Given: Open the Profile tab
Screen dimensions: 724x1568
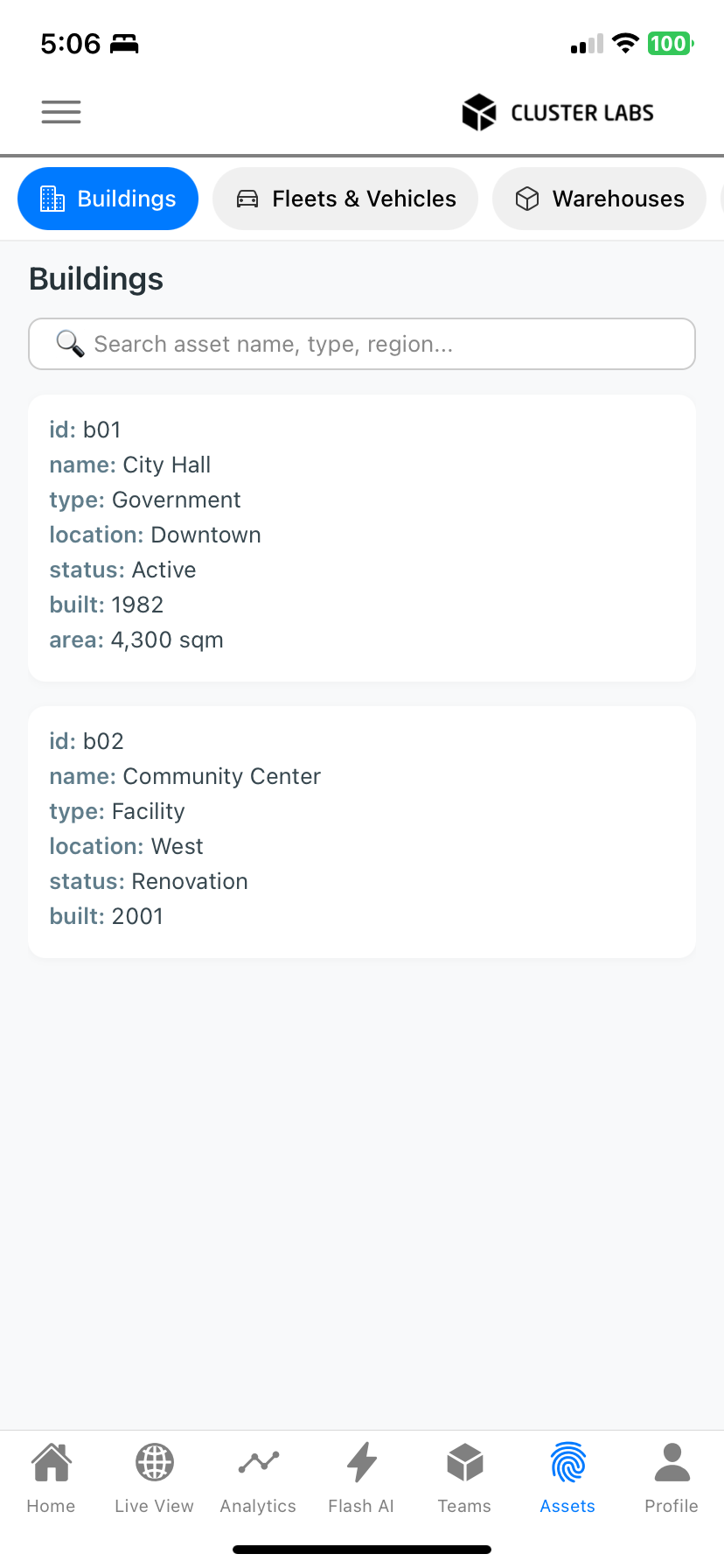Looking at the screenshot, I should pos(671,1479).
